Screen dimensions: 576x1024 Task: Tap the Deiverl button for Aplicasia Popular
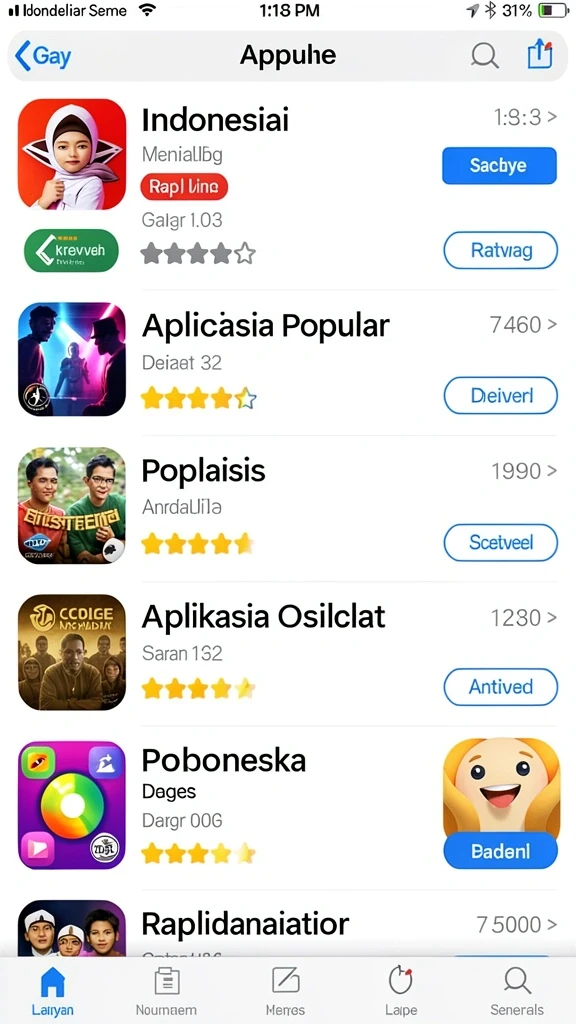click(x=500, y=396)
